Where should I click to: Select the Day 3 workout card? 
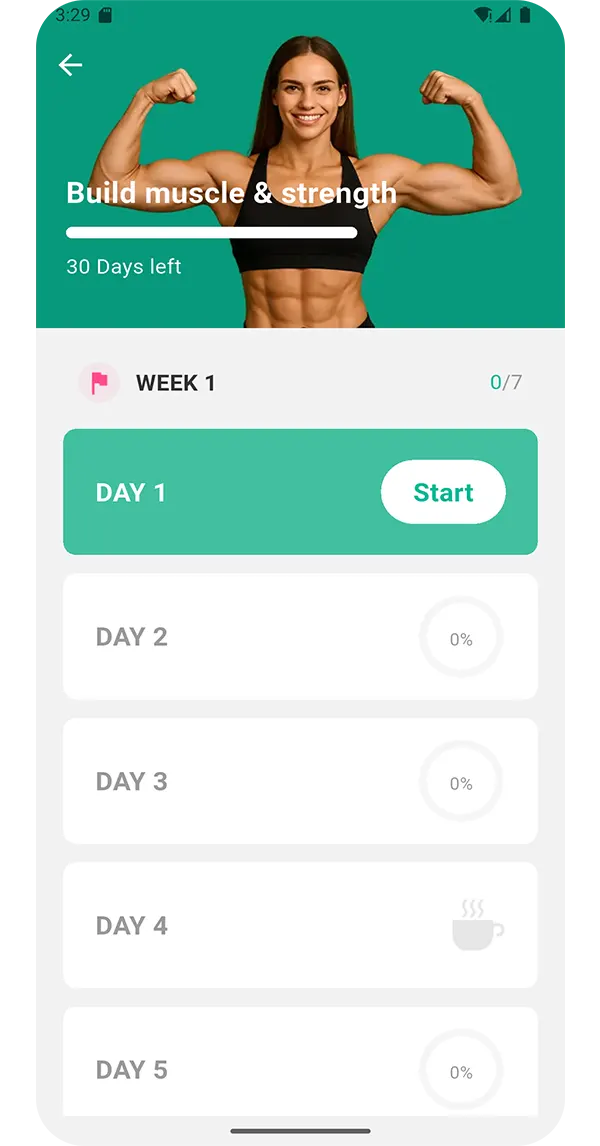pos(300,781)
